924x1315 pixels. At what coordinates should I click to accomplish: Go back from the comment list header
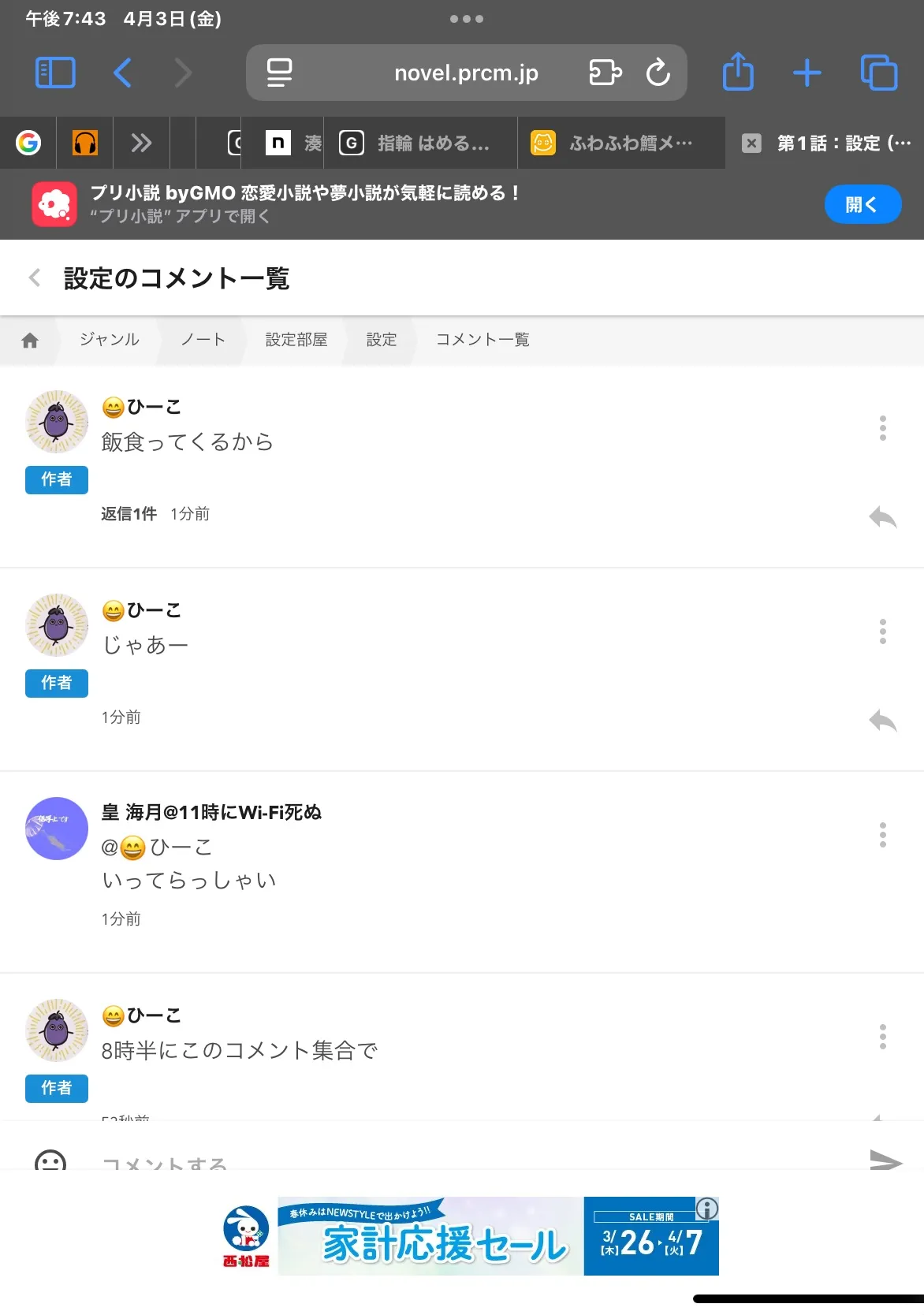pyautogui.click(x=34, y=278)
